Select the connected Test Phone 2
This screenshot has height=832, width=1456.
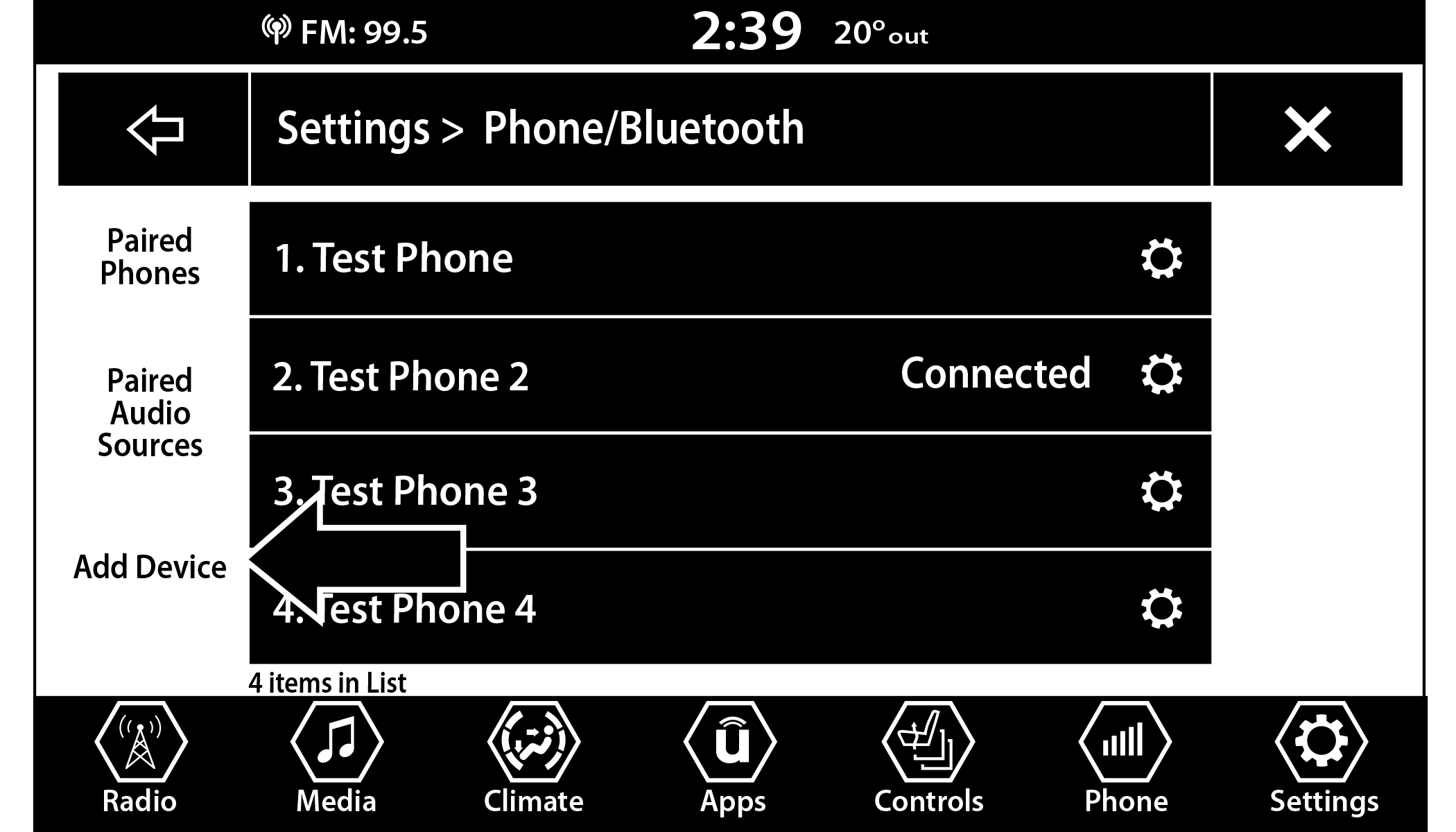point(624,375)
